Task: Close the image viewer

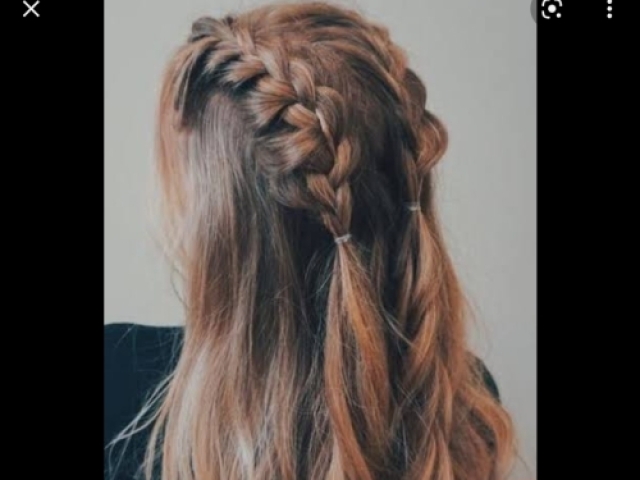Action: click(31, 9)
